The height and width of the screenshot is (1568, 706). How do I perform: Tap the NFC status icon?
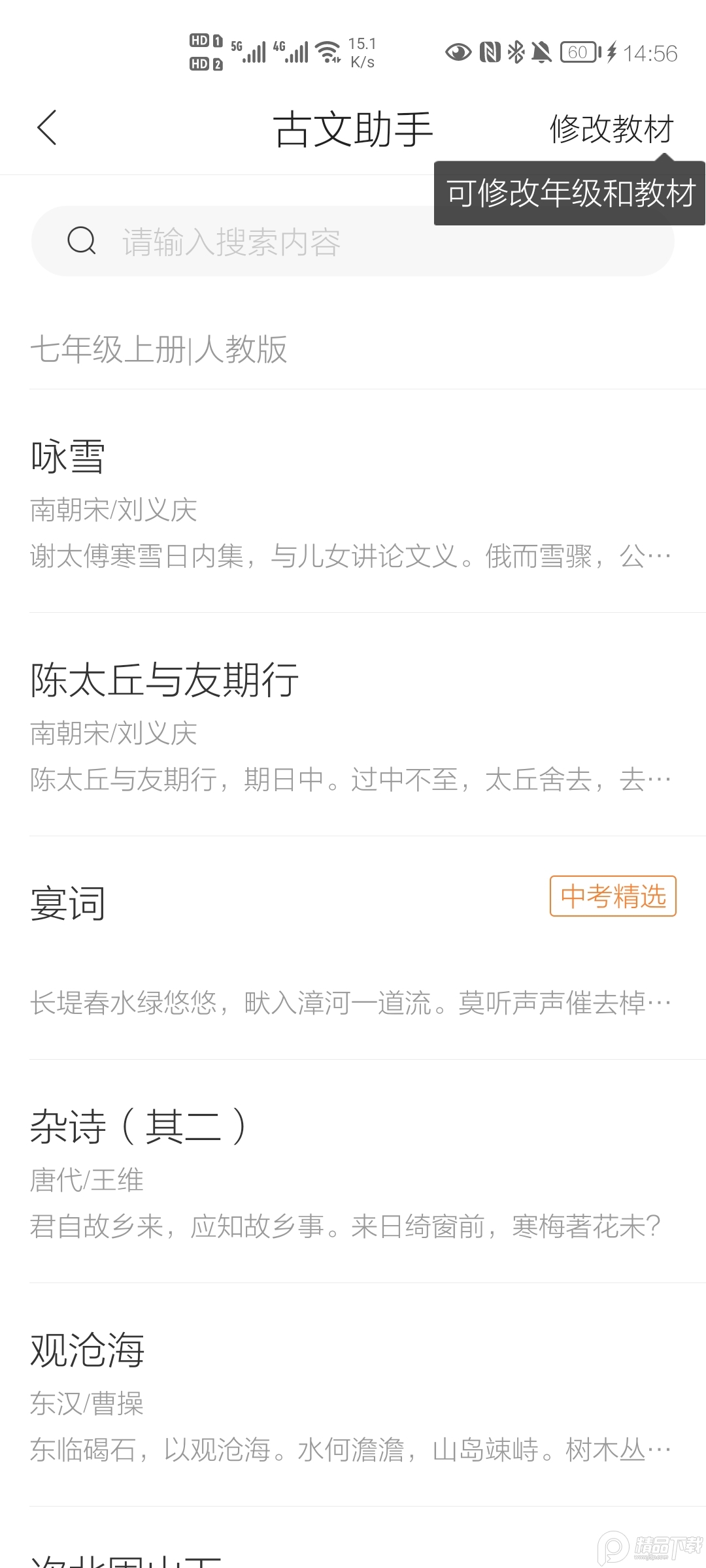pos(489,52)
